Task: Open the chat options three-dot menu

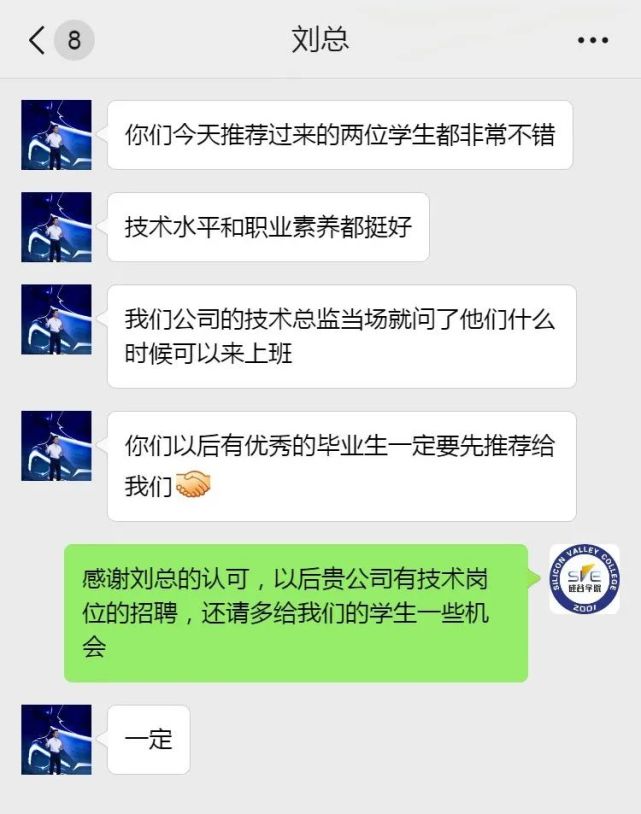Action: pos(593,41)
